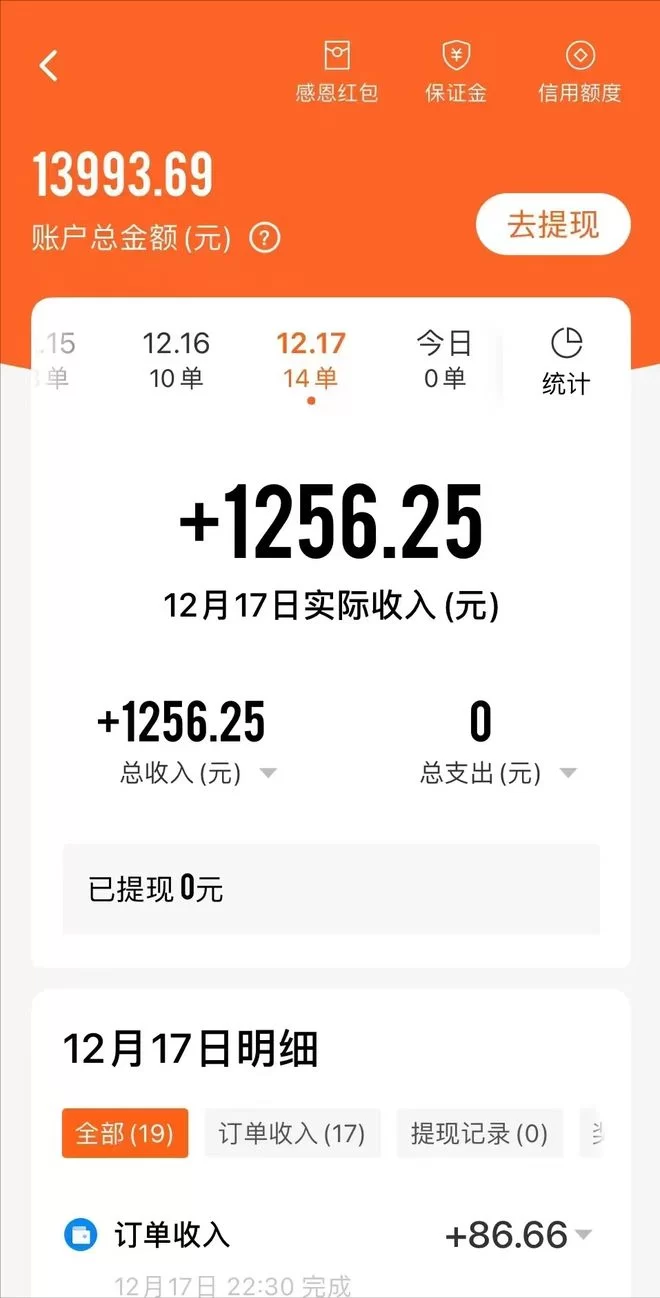Select the 12.17 date tab

coord(310,360)
